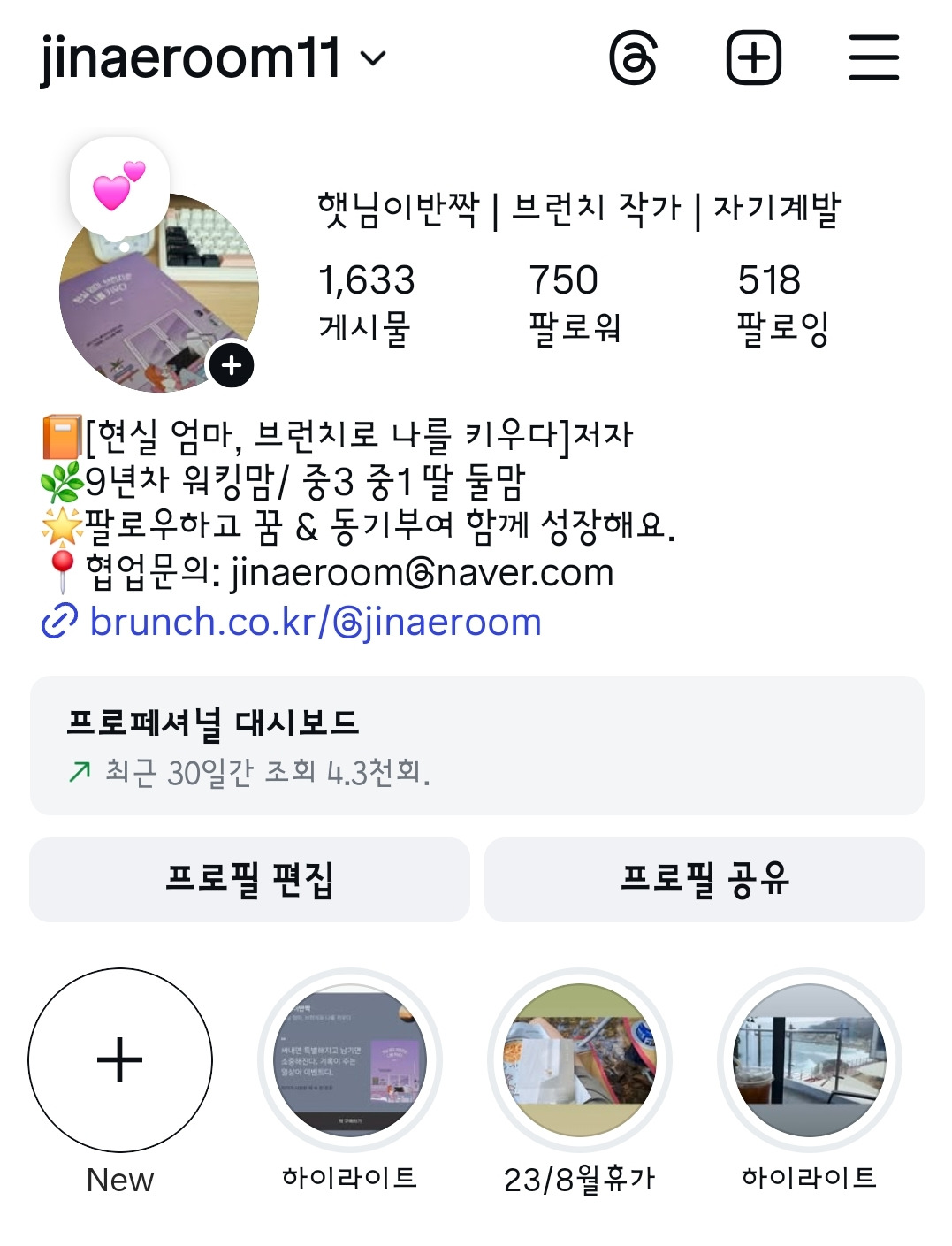View the 1,633 게시물 posts
952x1246 pixels.
point(366,303)
